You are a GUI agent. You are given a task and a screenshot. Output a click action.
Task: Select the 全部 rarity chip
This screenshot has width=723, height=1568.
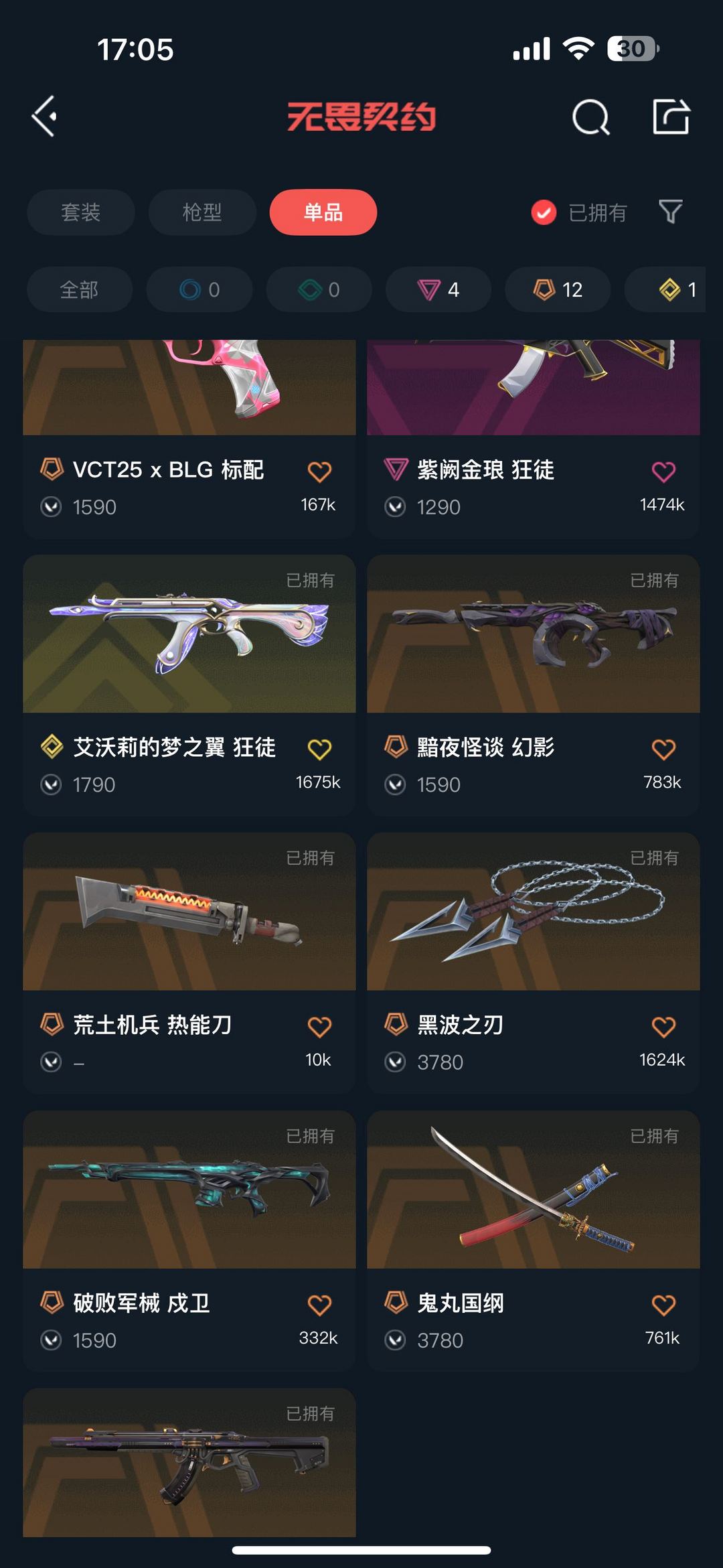[x=80, y=289]
